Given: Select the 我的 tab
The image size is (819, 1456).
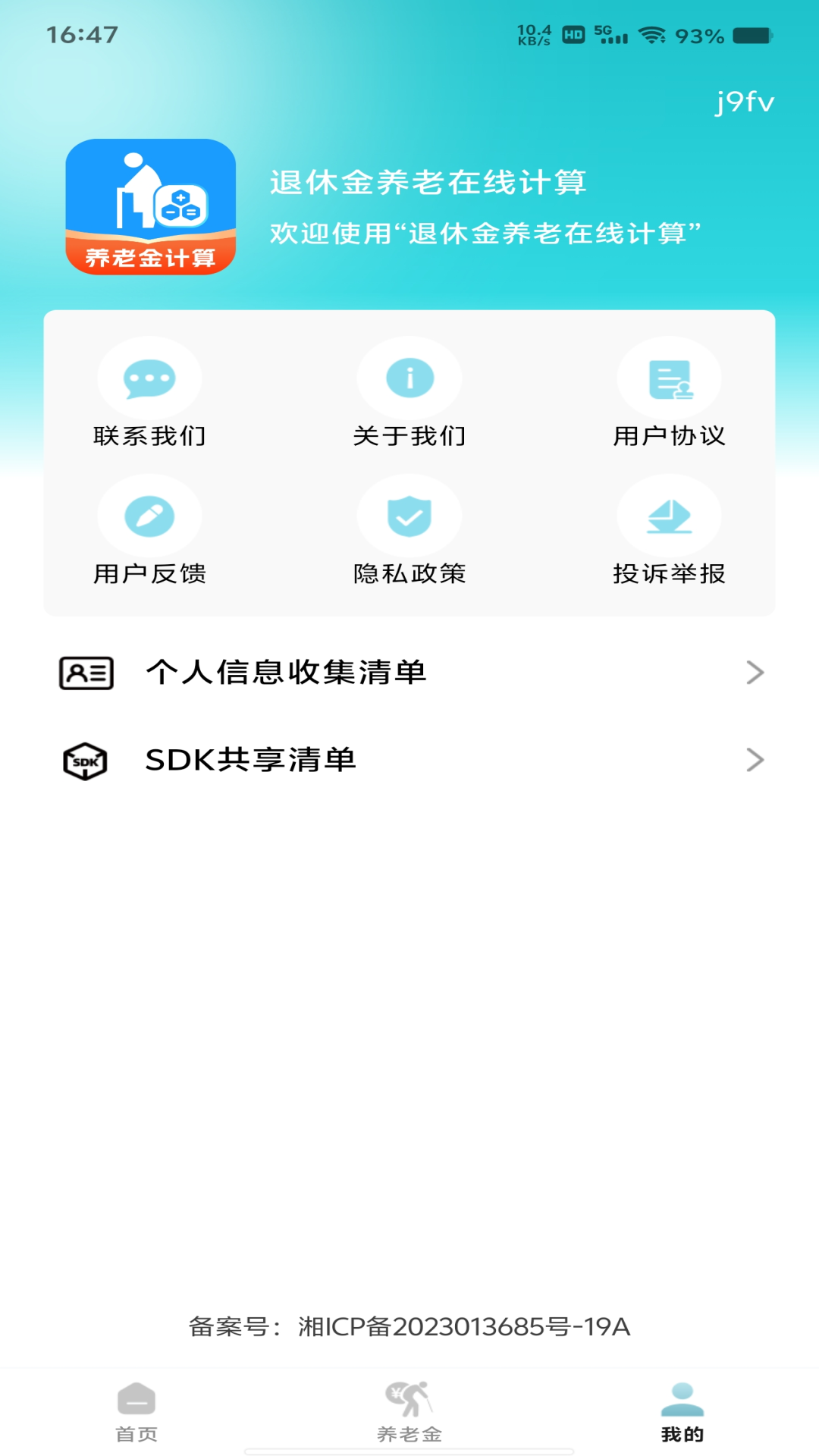Looking at the screenshot, I should pyautogui.click(x=682, y=1412).
